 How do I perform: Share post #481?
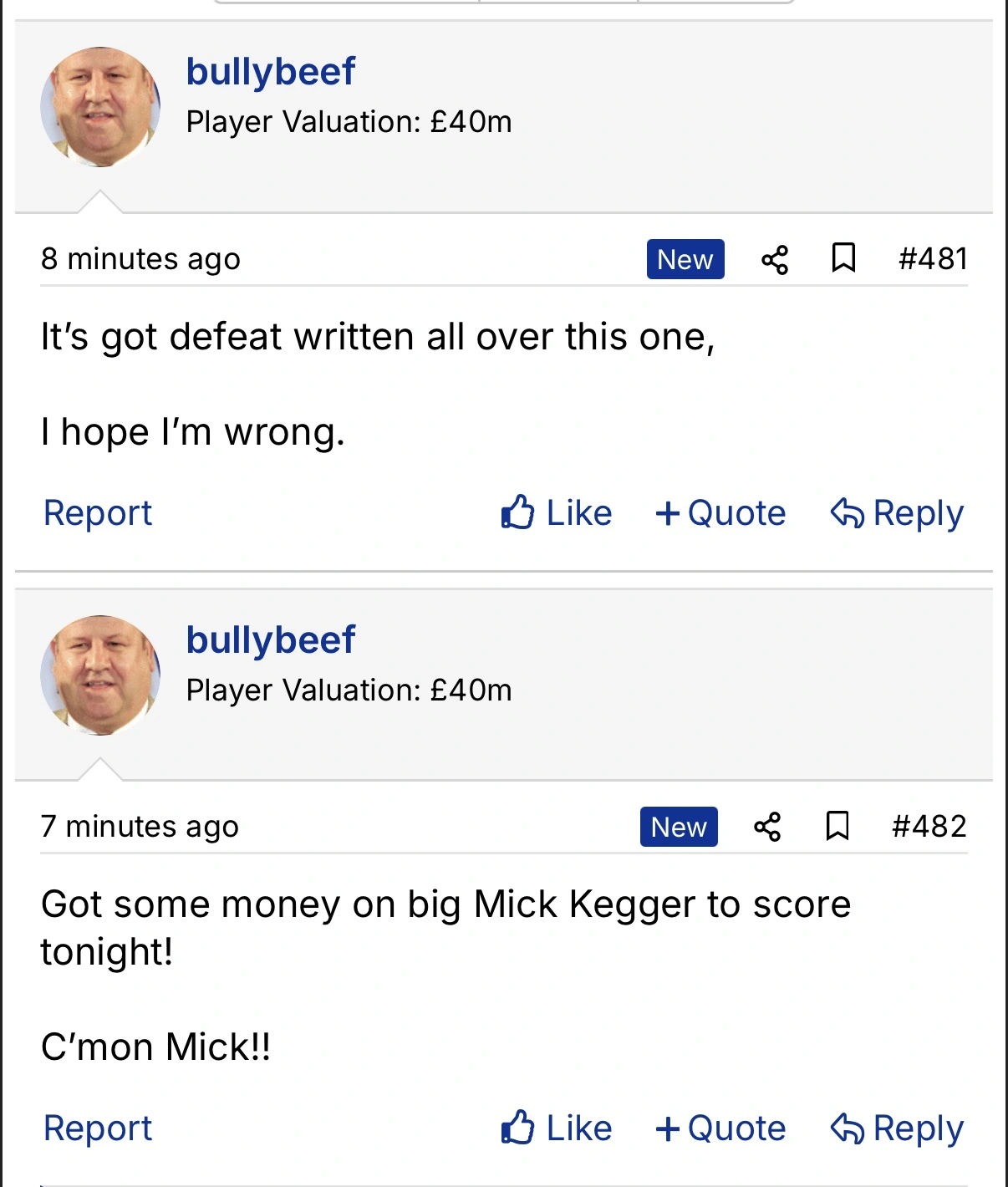(x=775, y=259)
